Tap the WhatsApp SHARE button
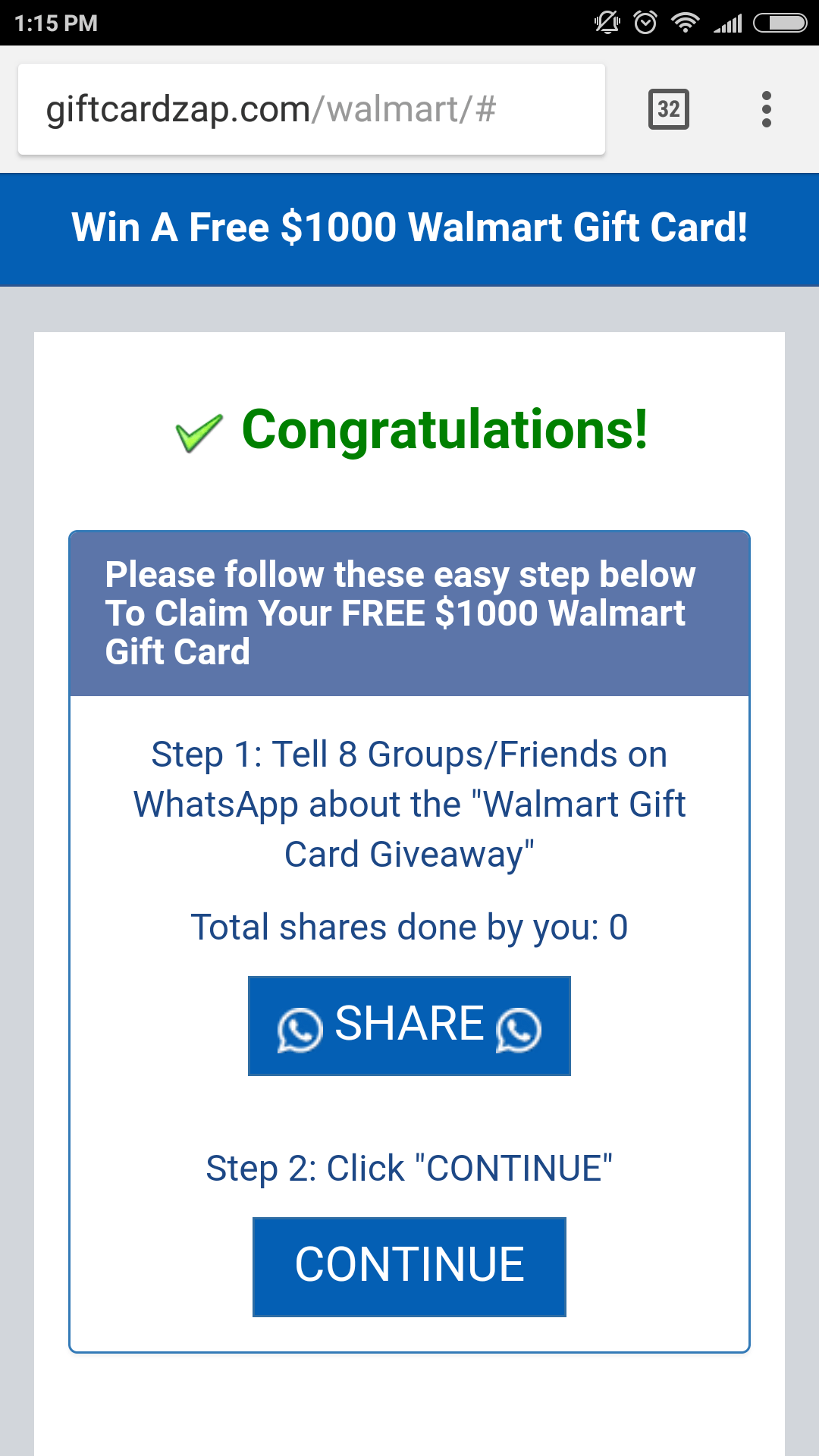Screen dimensions: 819x1456 409,1025
